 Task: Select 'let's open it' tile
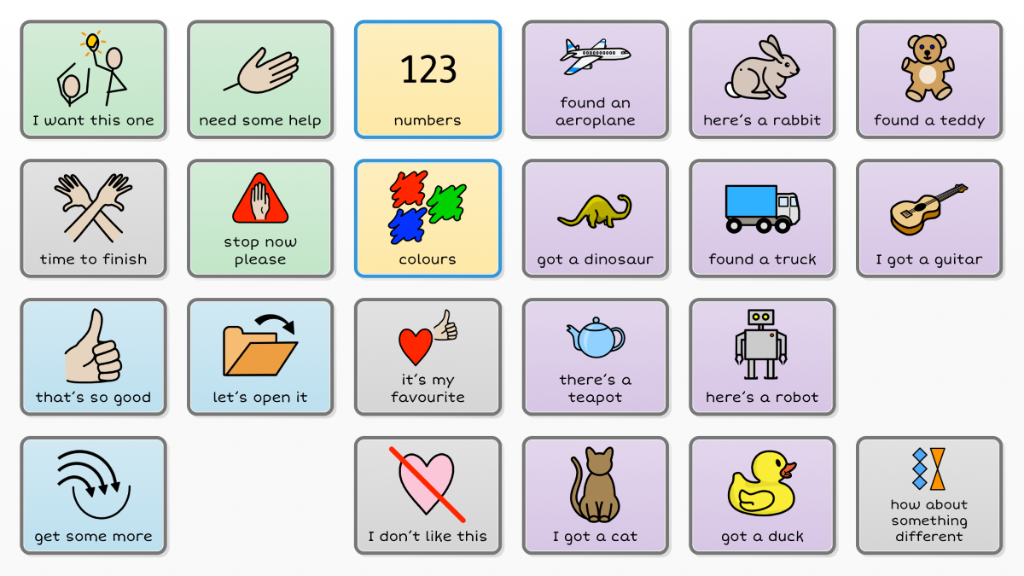pos(260,357)
